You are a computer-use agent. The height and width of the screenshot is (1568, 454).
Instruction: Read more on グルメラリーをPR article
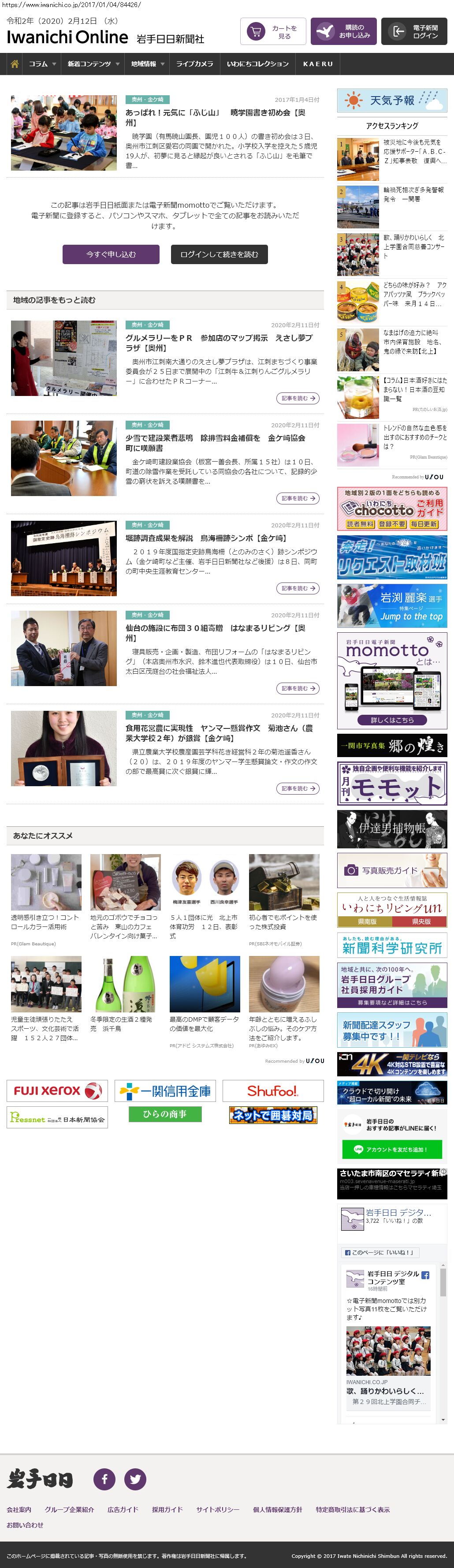pyautogui.click(x=298, y=398)
